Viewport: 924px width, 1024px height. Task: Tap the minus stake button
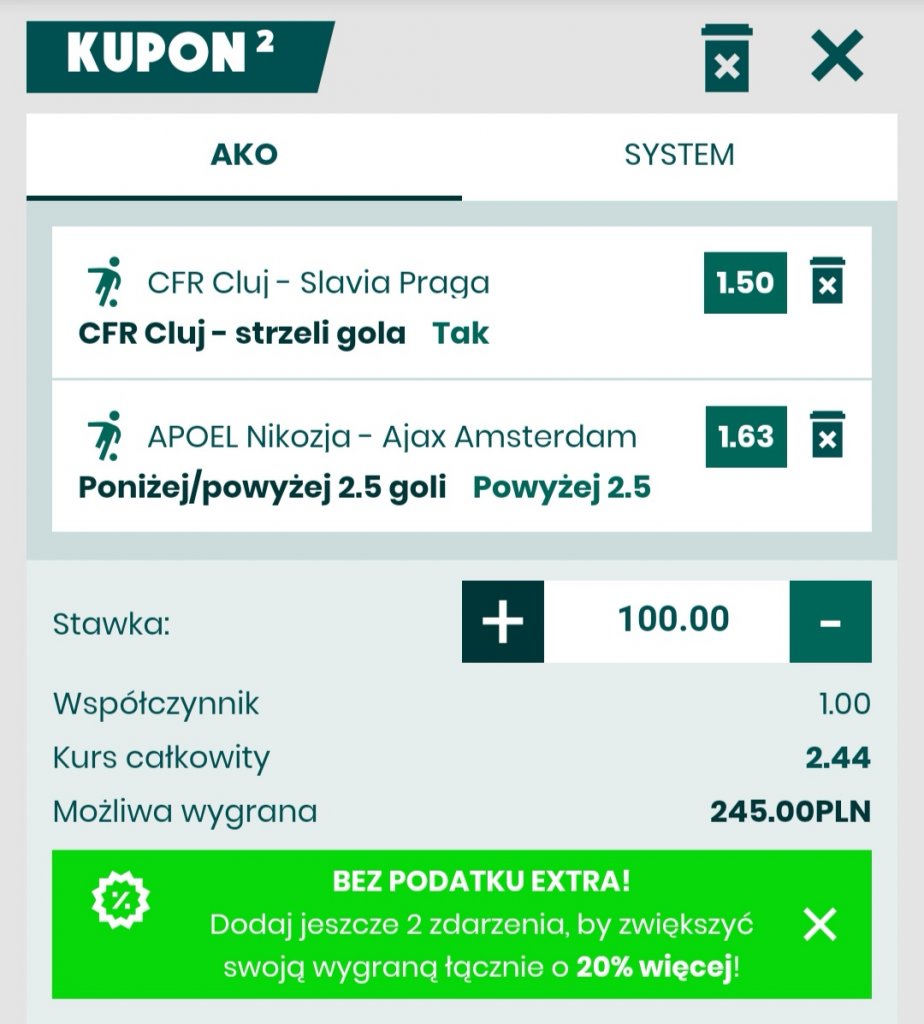pos(830,621)
